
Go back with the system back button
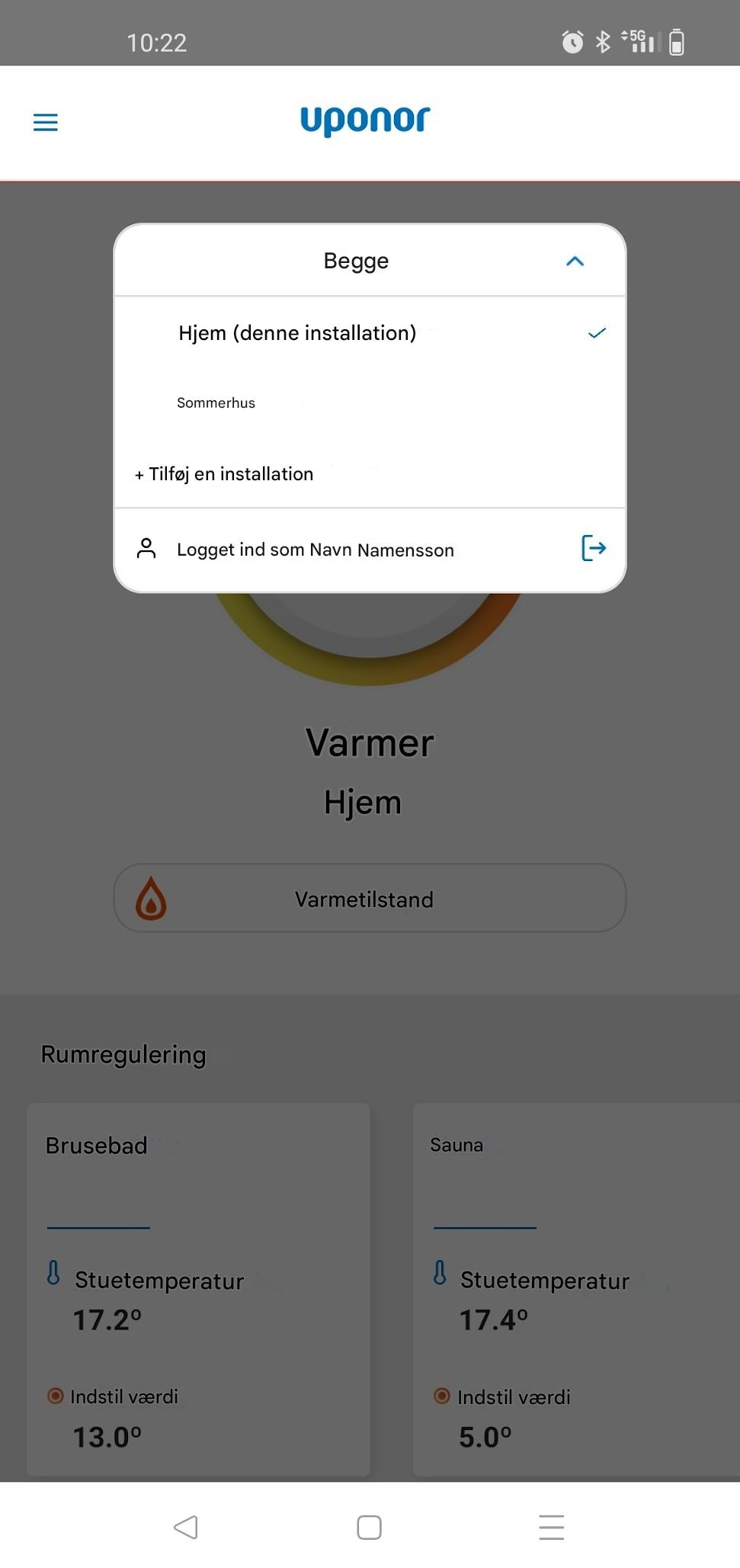click(x=186, y=1527)
